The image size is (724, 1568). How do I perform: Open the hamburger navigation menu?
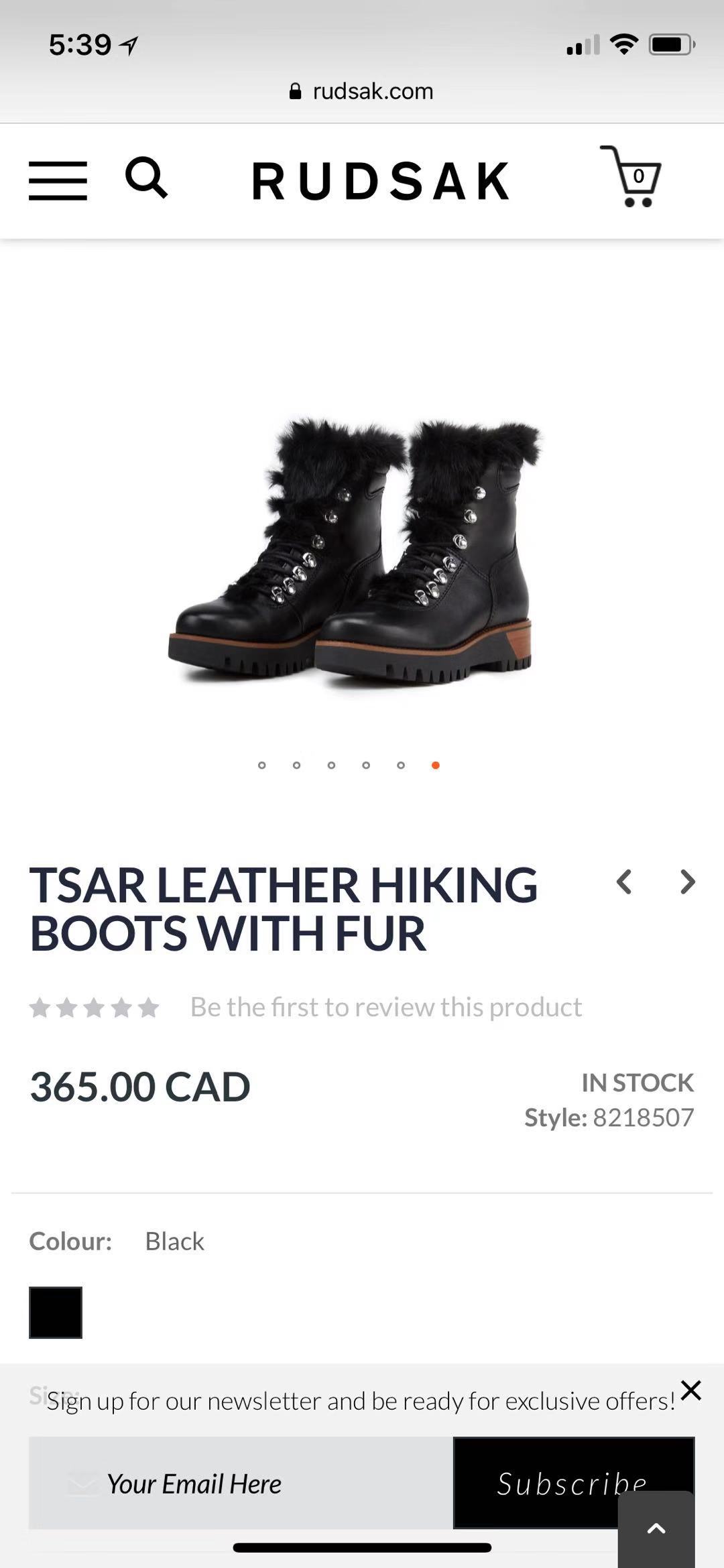click(x=58, y=180)
